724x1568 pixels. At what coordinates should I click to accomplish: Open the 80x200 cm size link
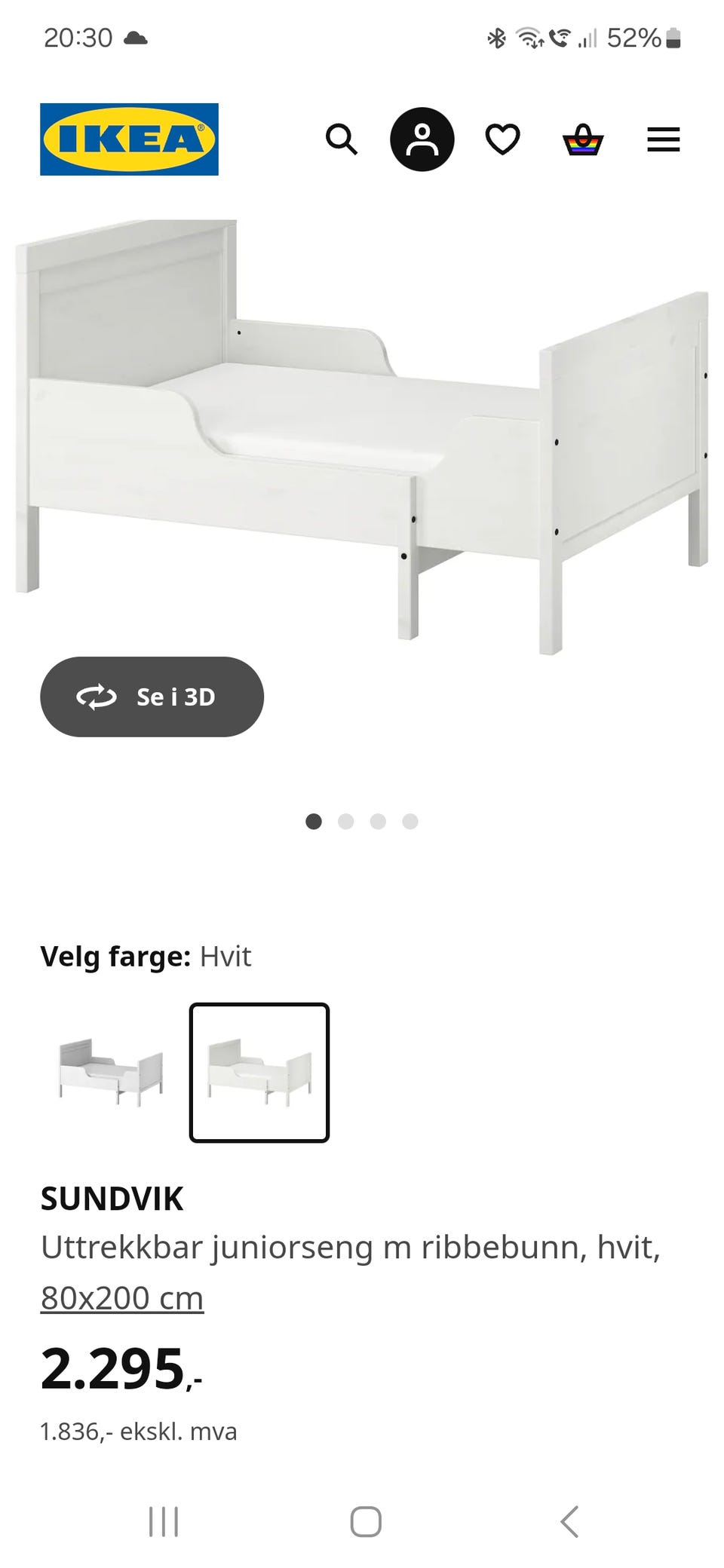tap(122, 1298)
